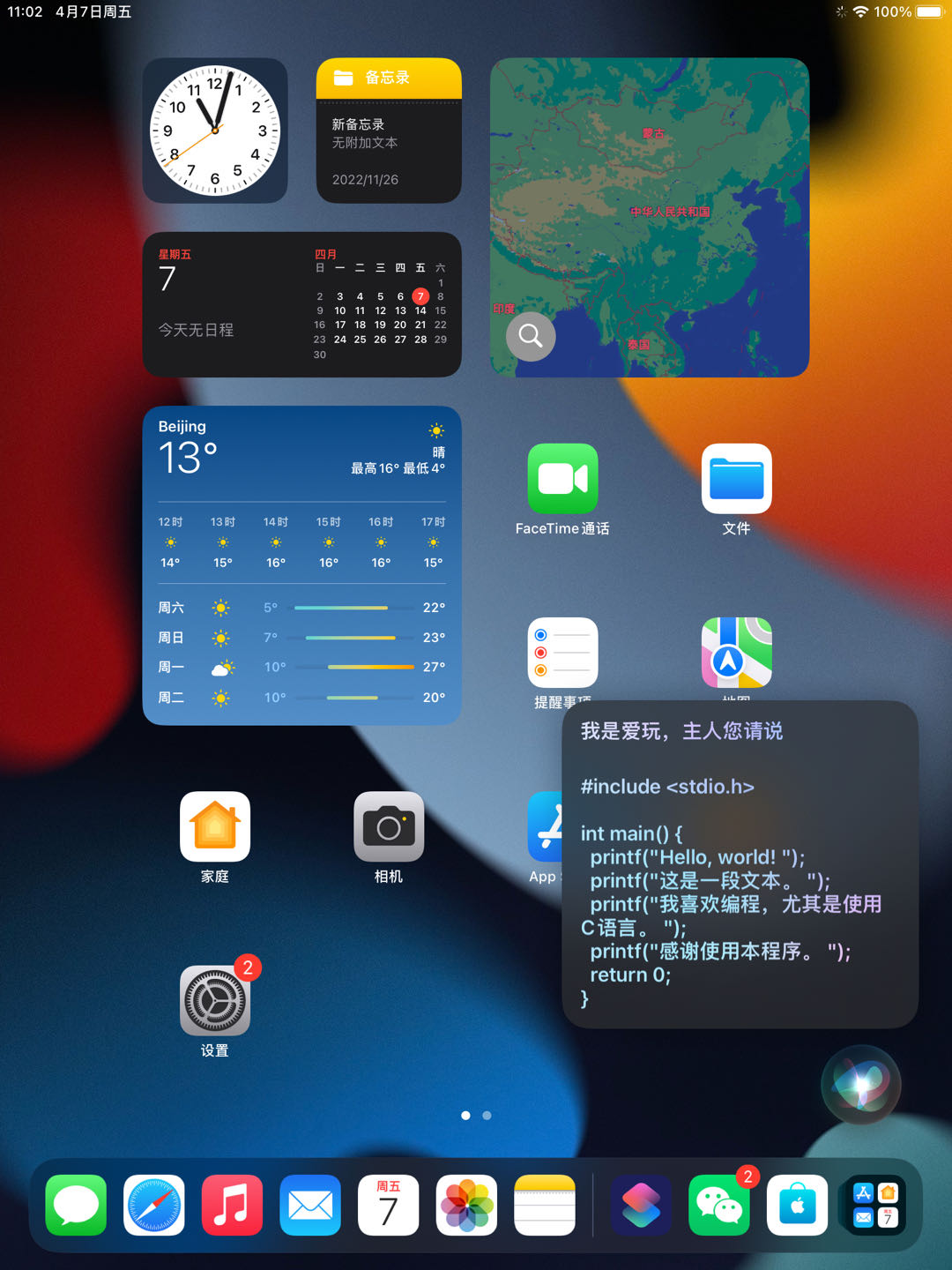The image size is (952, 1270).
Task: Launch the Home (家庭) app
Action: click(x=215, y=826)
